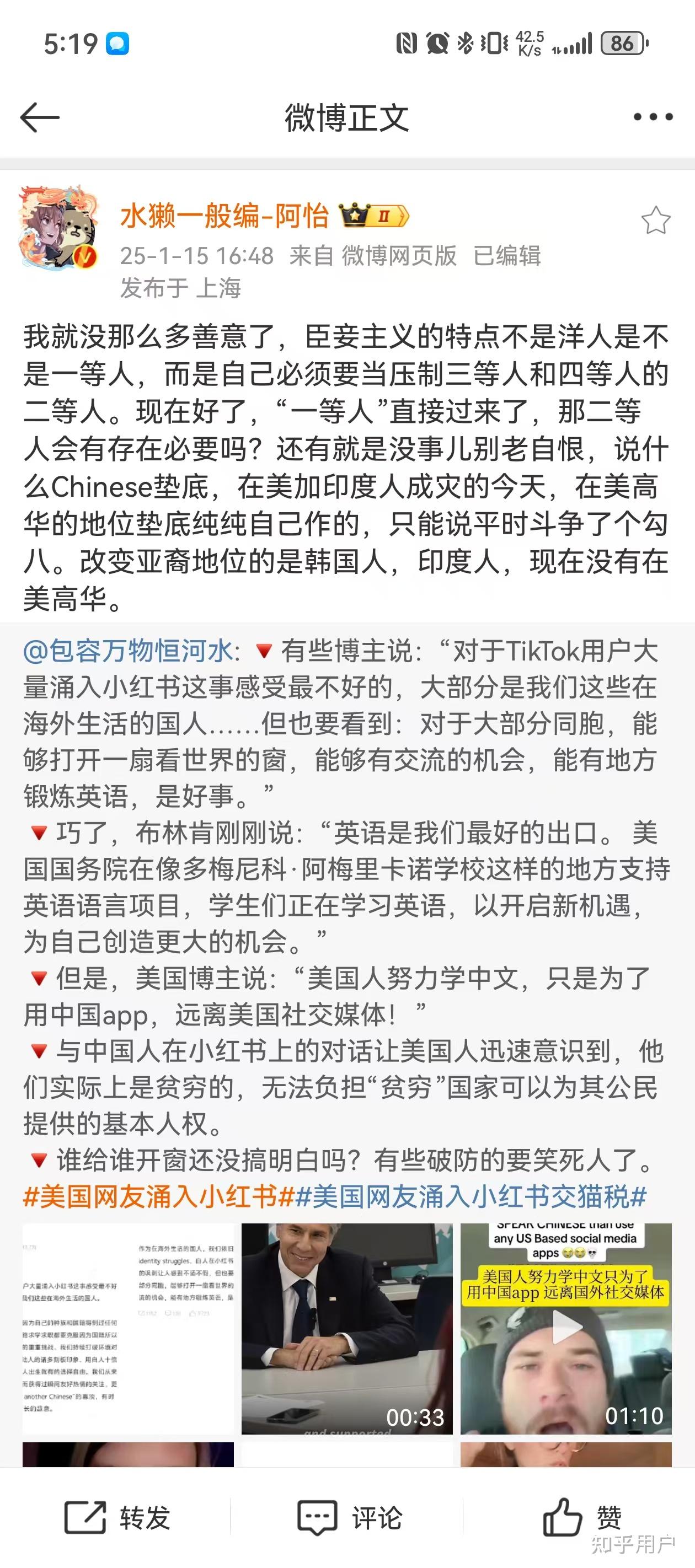Image resolution: width=695 pixels, height=1568 pixels.
Task: Play the 01:10 video thumbnail
Action: [x=566, y=1328]
